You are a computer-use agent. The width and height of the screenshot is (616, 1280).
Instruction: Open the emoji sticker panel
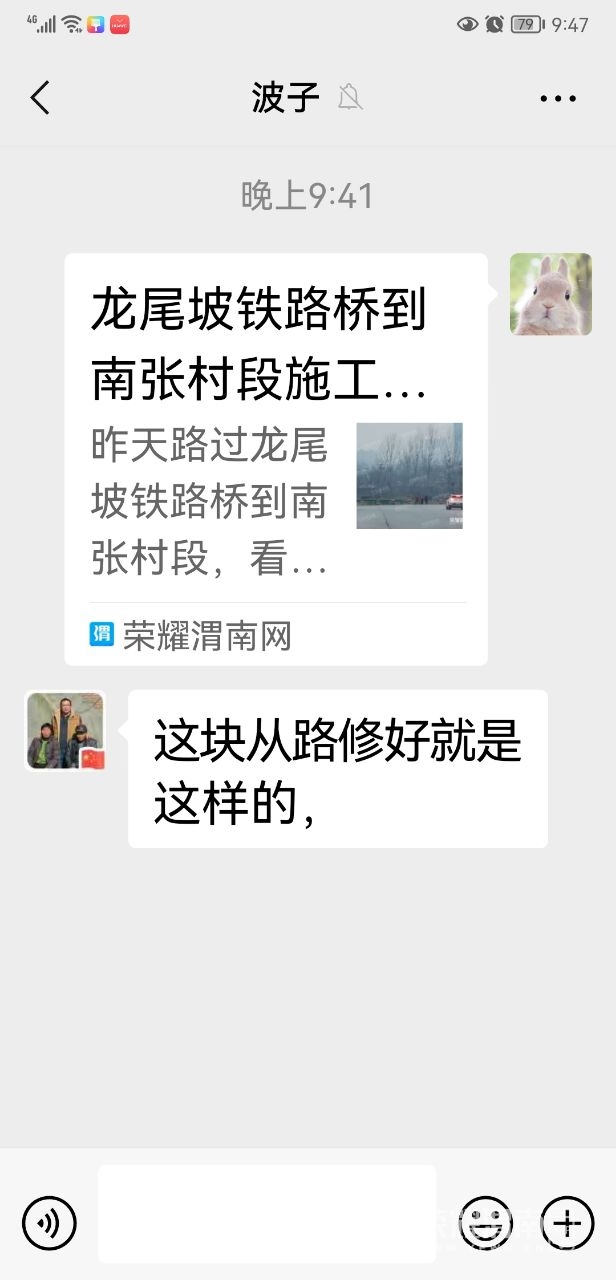coord(485,1222)
